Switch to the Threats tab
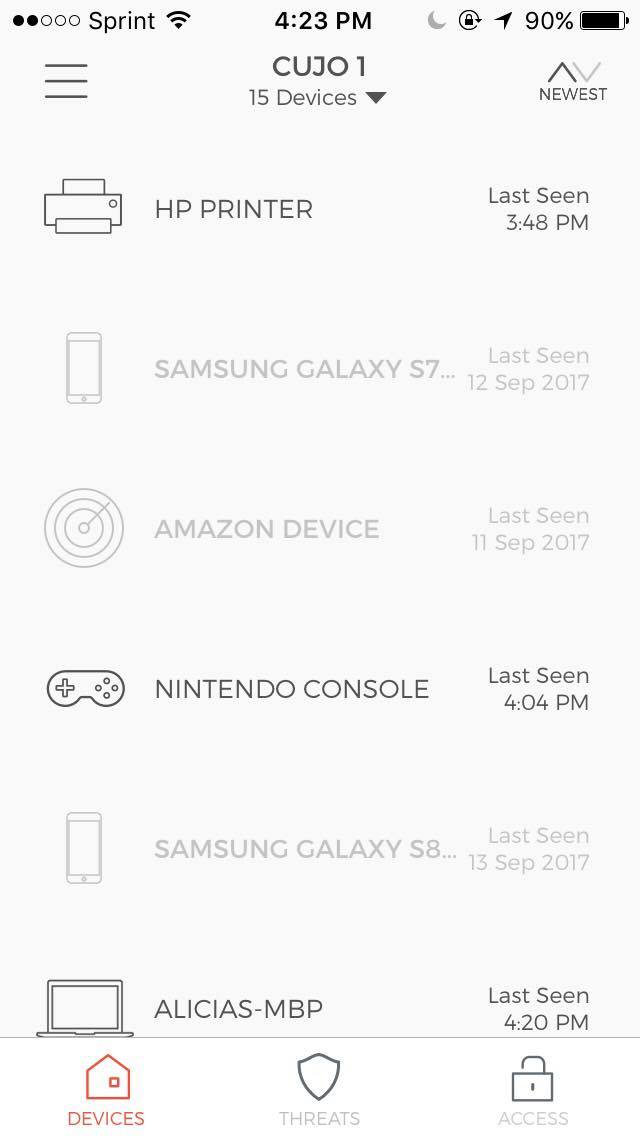 (x=319, y=1090)
